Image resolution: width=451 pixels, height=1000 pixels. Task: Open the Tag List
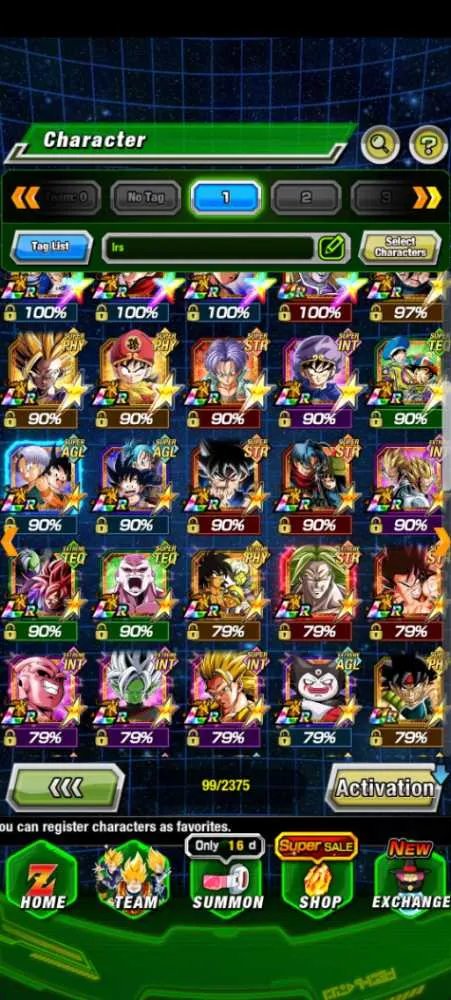(x=52, y=247)
